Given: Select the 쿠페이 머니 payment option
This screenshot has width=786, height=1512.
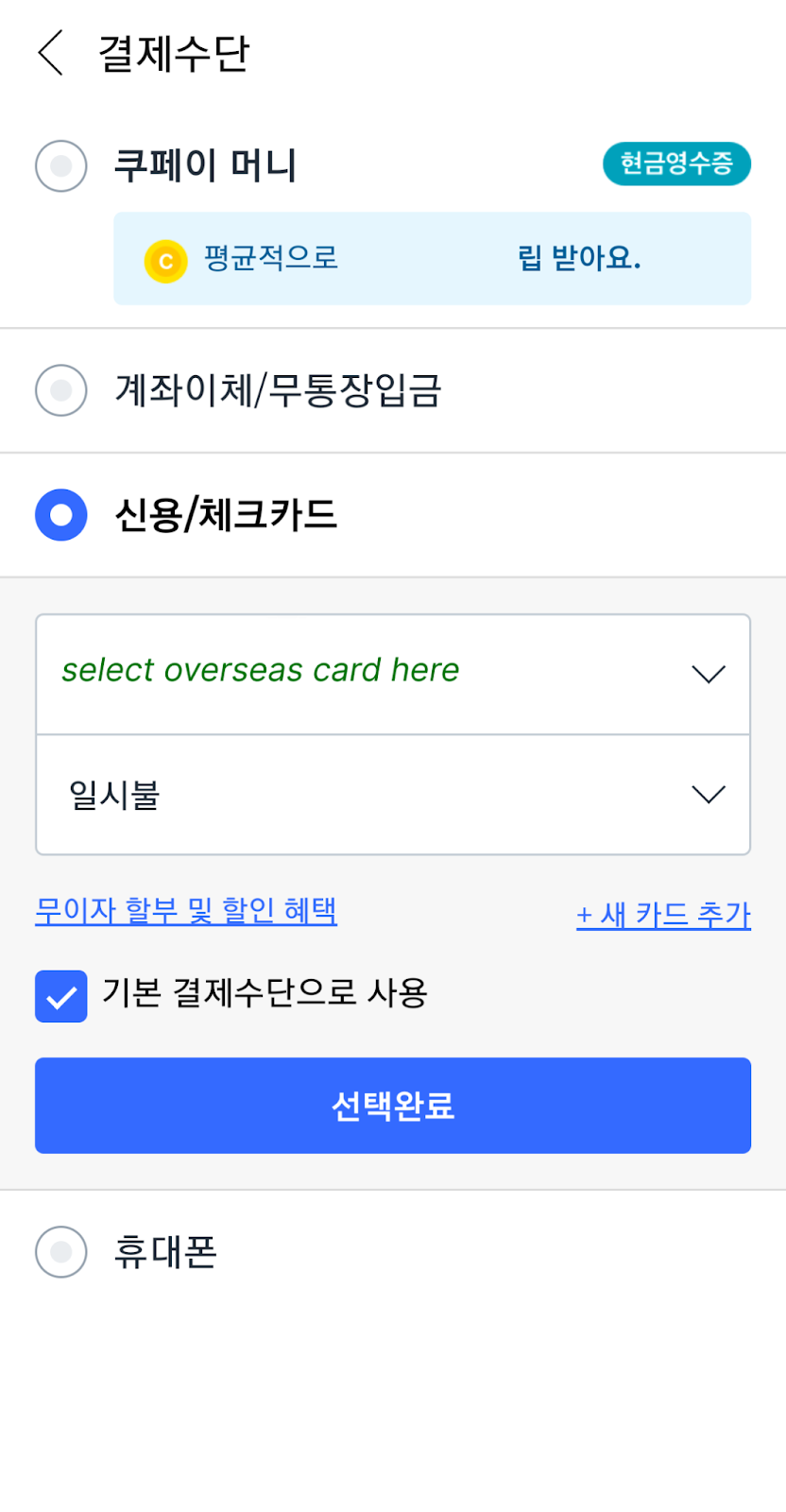Looking at the screenshot, I should [x=61, y=166].
